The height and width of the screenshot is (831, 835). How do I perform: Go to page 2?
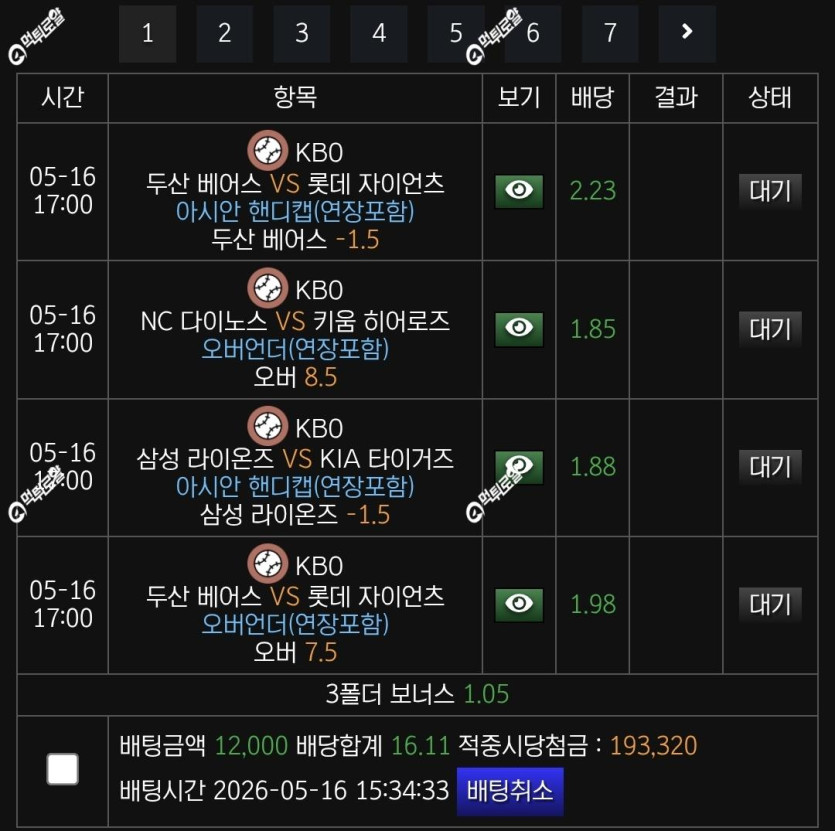(x=224, y=34)
